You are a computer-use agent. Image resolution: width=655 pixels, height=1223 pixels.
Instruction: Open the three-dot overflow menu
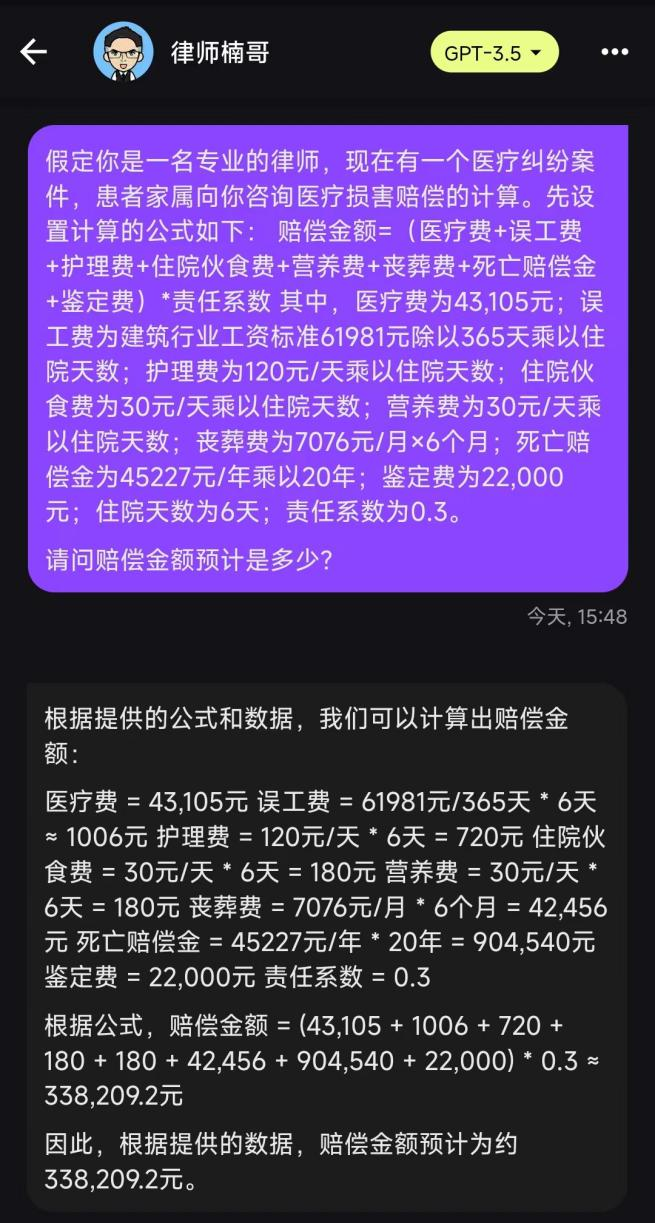614,53
